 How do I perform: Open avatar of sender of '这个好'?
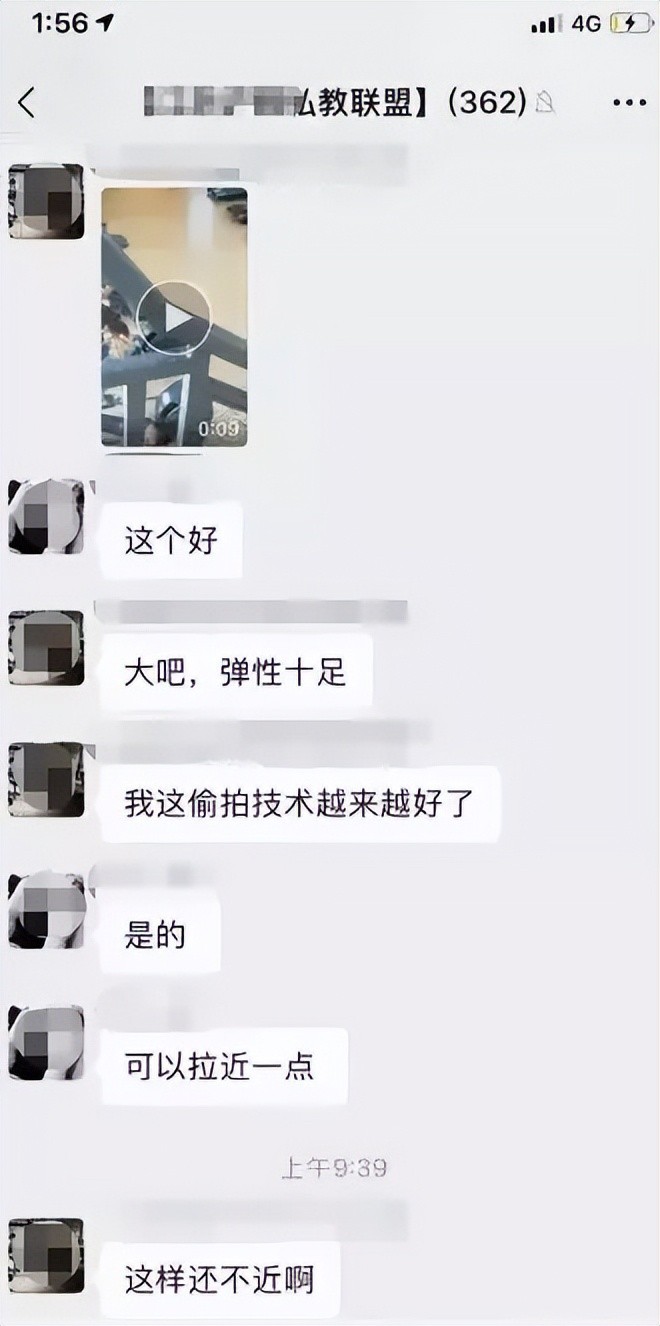(46, 517)
